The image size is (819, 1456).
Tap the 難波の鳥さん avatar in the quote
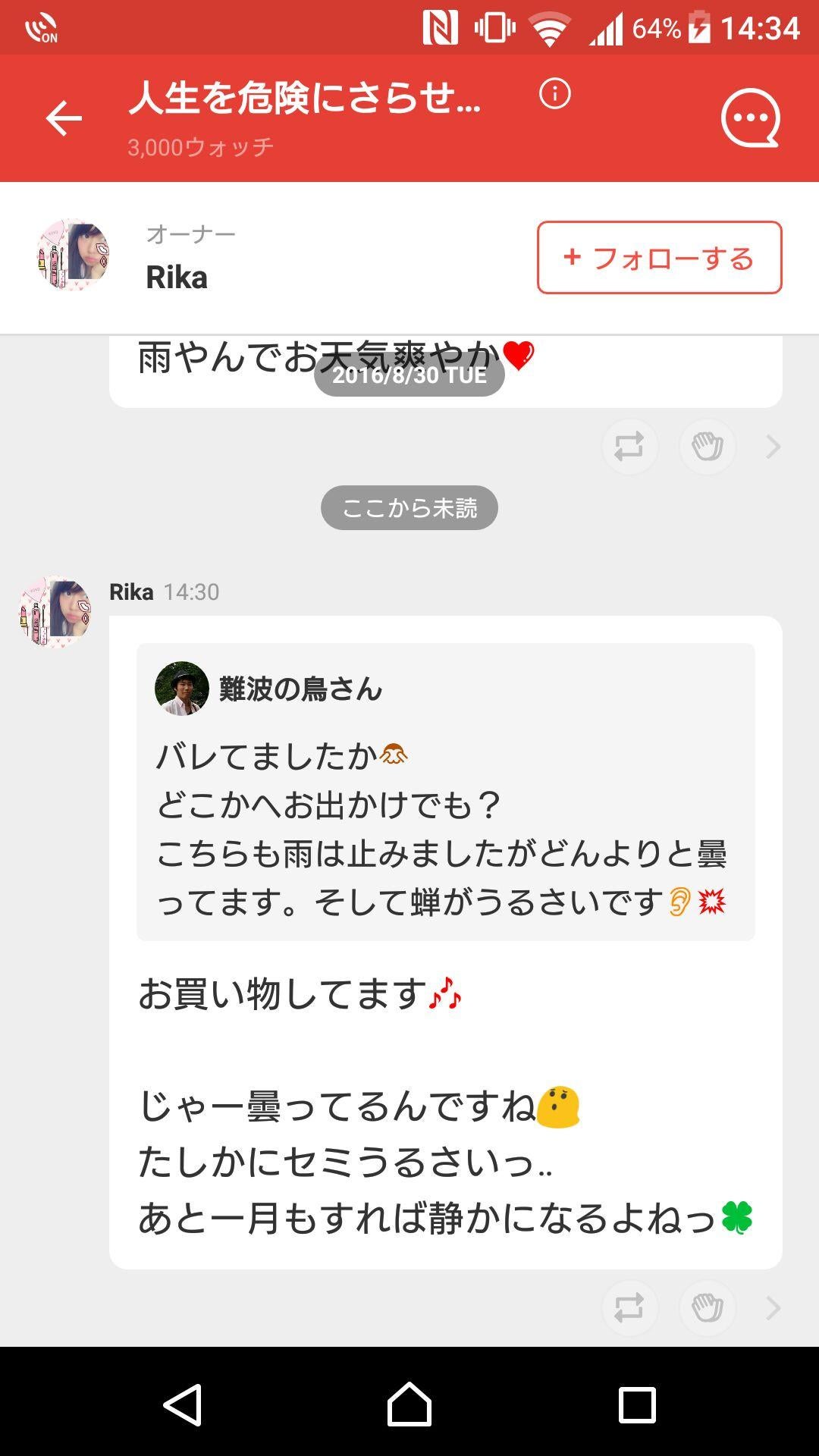point(180,689)
